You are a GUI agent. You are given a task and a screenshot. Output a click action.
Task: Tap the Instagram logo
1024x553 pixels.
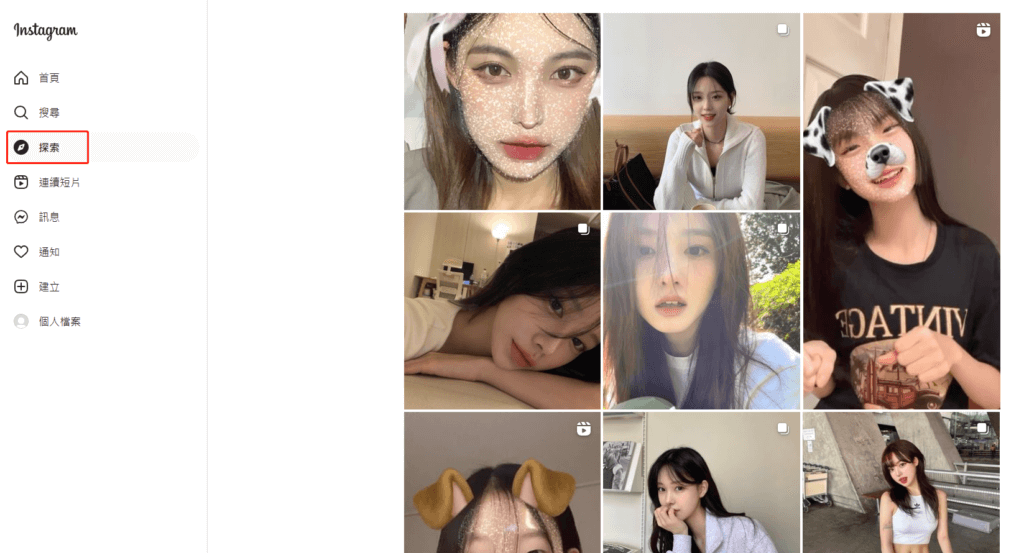coord(45,31)
